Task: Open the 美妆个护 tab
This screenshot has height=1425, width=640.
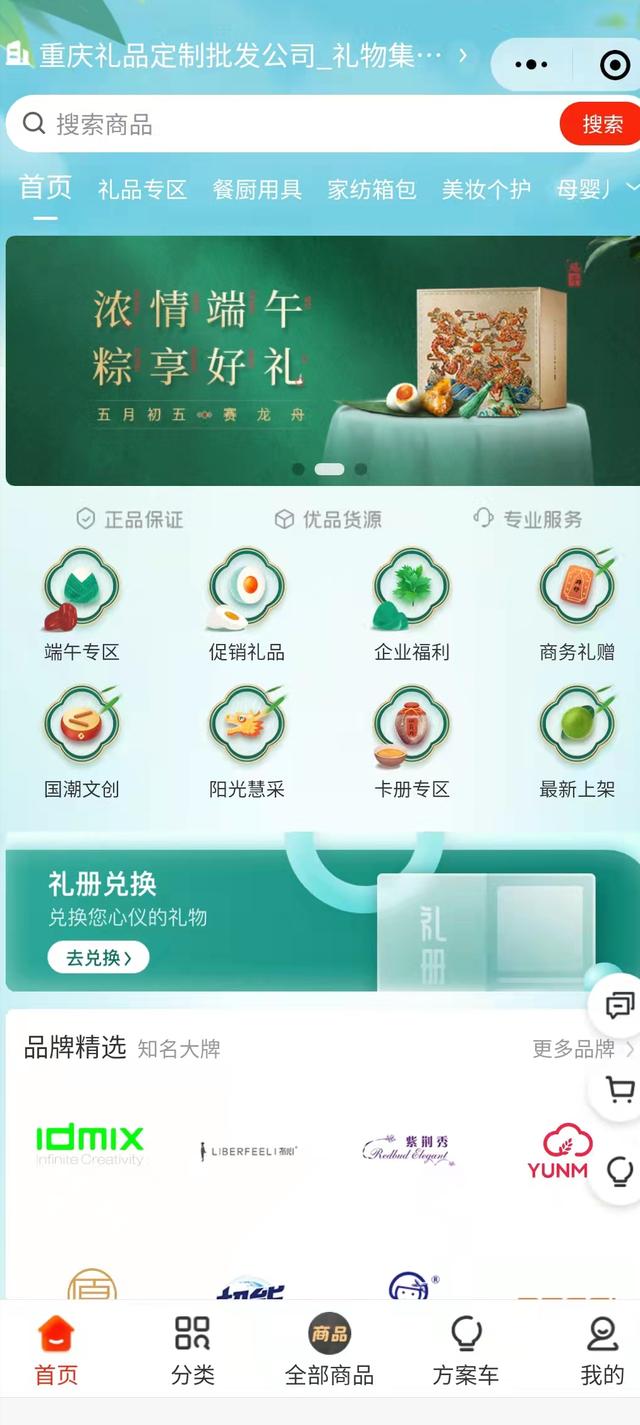Action: click(486, 189)
